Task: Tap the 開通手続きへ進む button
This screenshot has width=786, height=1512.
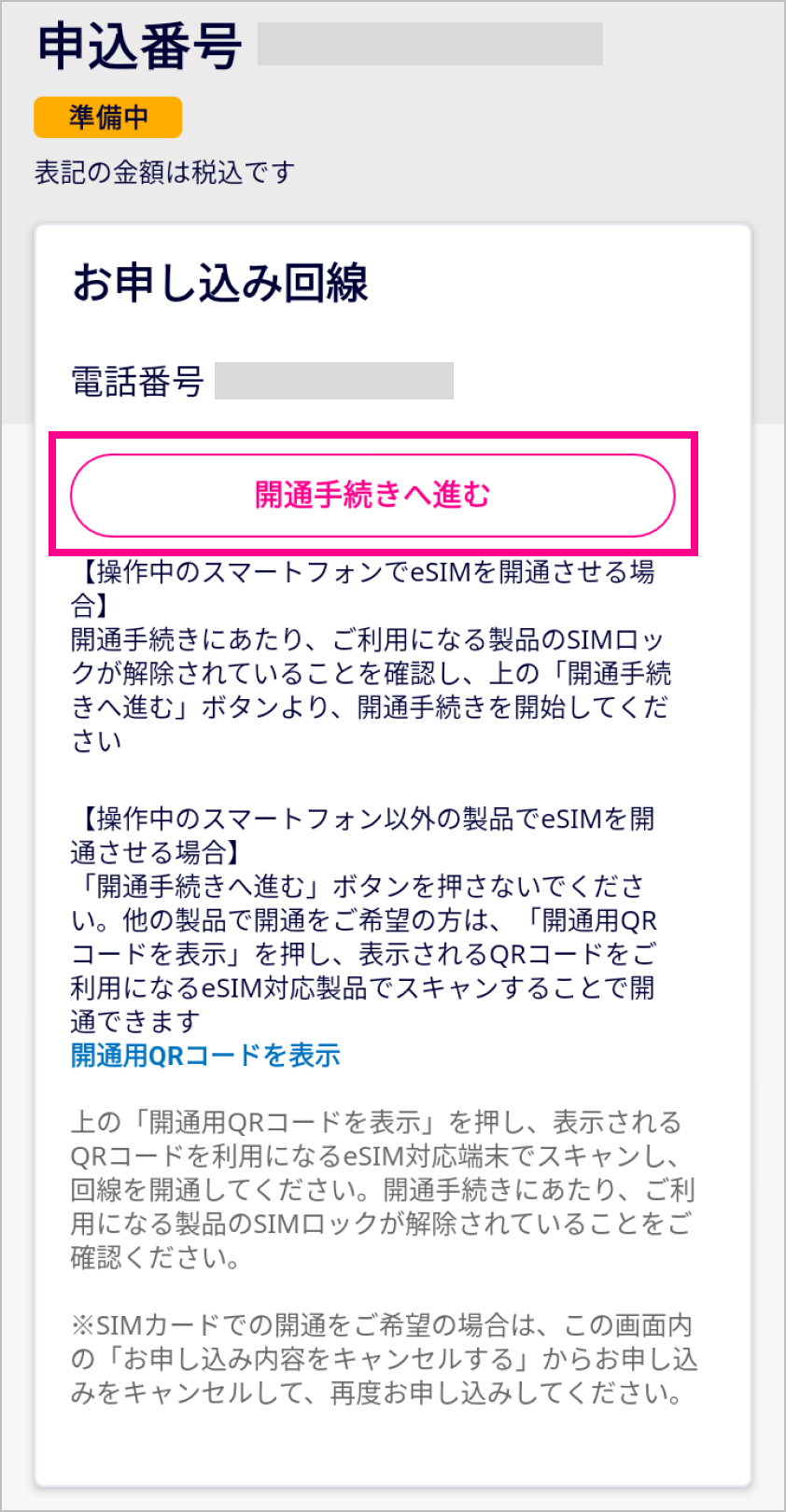Action: point(372,495)
